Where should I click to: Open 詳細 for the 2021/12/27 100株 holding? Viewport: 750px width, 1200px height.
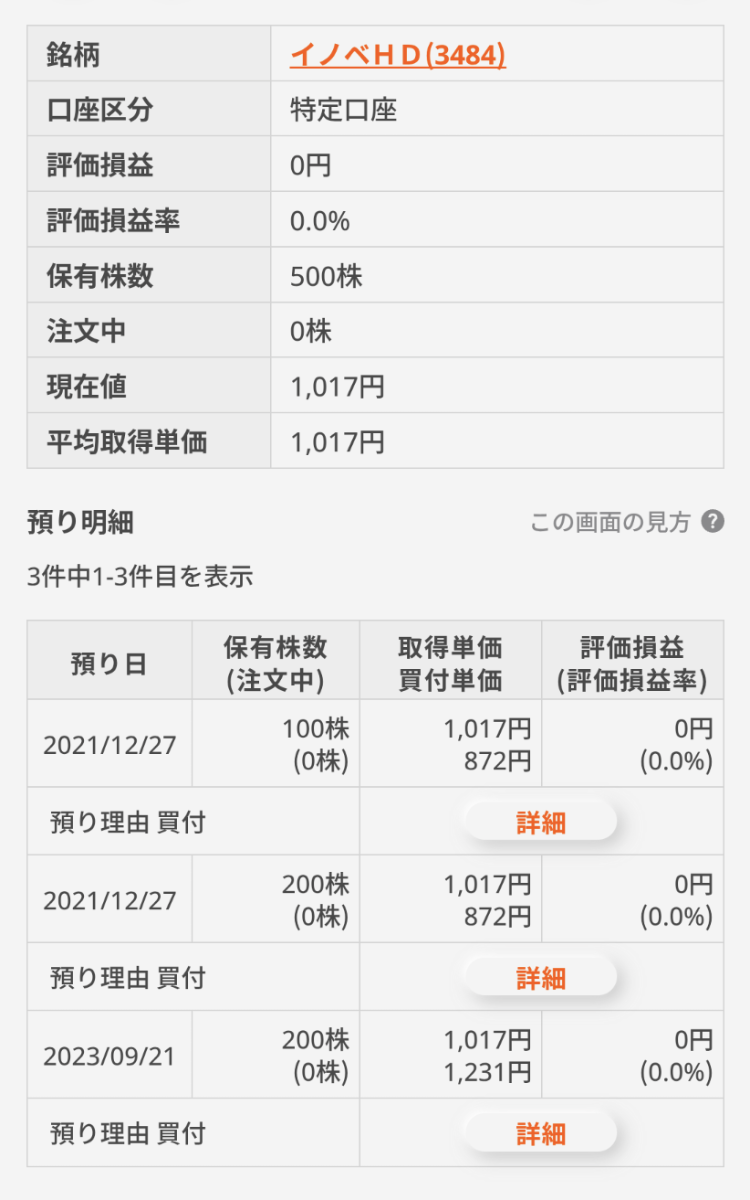click(x=540, y=822)
